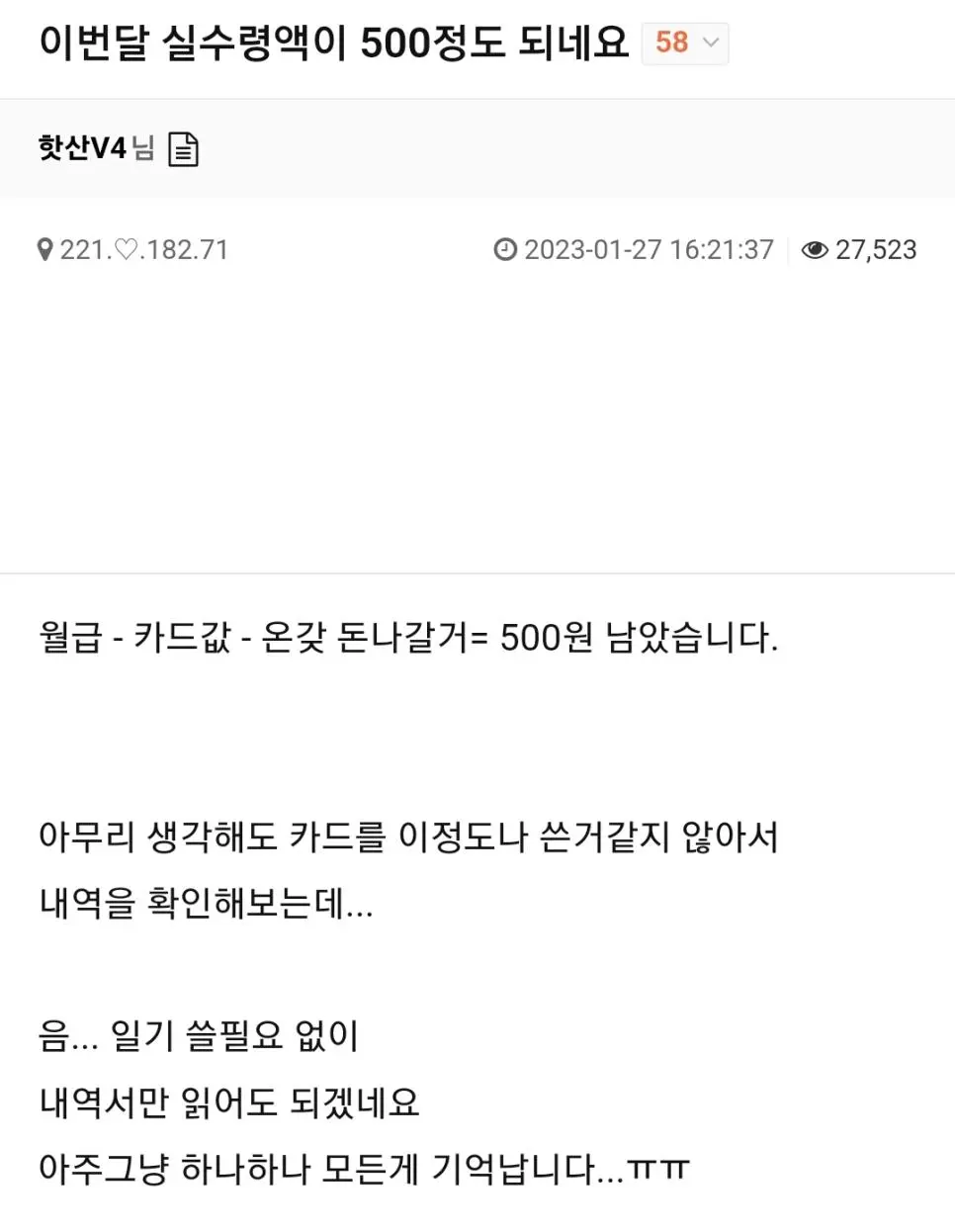Viewport: 955px width, 1232px height.
Task: Click the location pin icon
Action: pos(43,250)
